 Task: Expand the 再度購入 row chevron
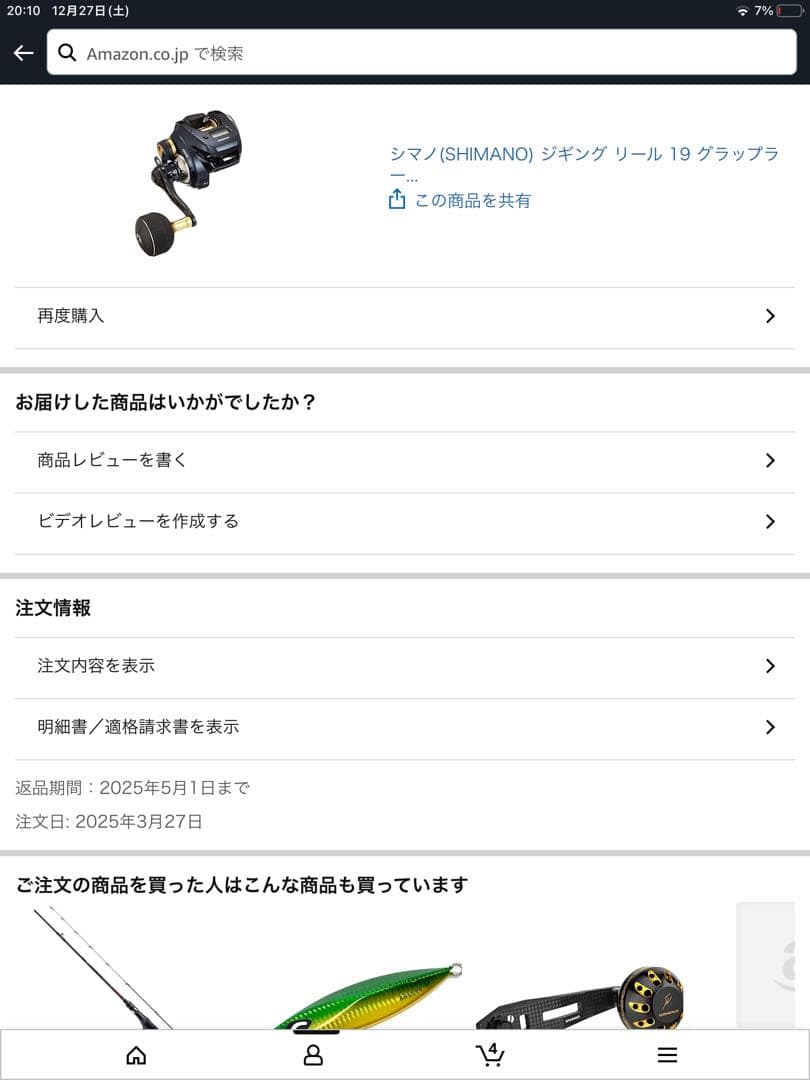click(770, 315)
